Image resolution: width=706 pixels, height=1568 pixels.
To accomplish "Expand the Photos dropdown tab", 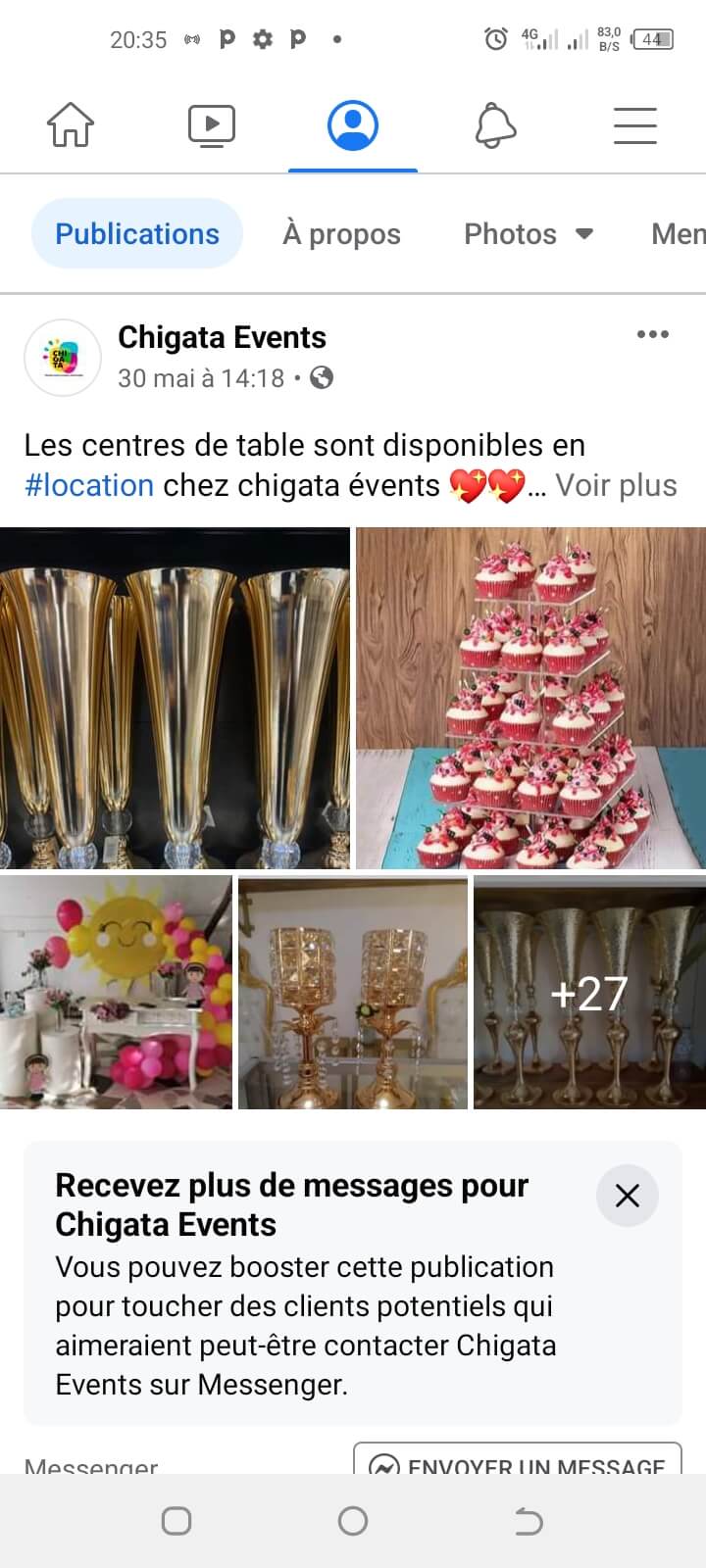I will (x=528, y=234).
